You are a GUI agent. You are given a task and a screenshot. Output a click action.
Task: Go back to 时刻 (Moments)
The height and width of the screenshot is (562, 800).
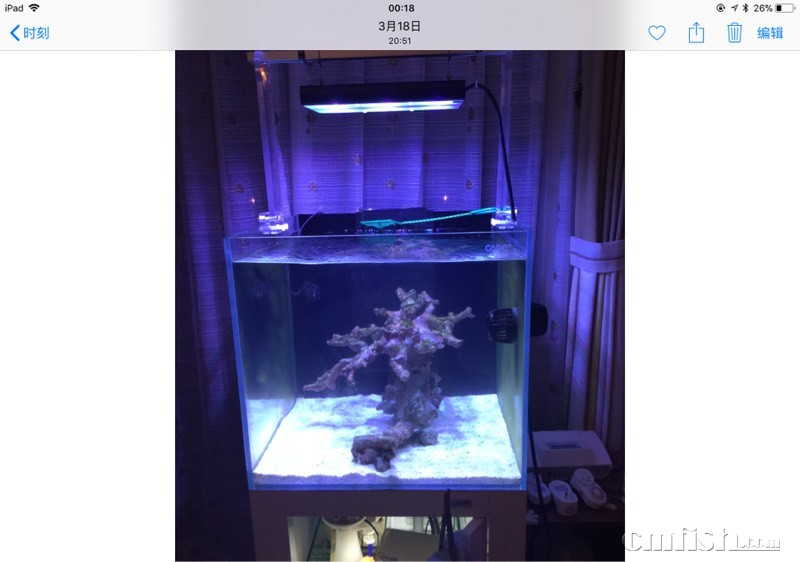click(29, 33)
